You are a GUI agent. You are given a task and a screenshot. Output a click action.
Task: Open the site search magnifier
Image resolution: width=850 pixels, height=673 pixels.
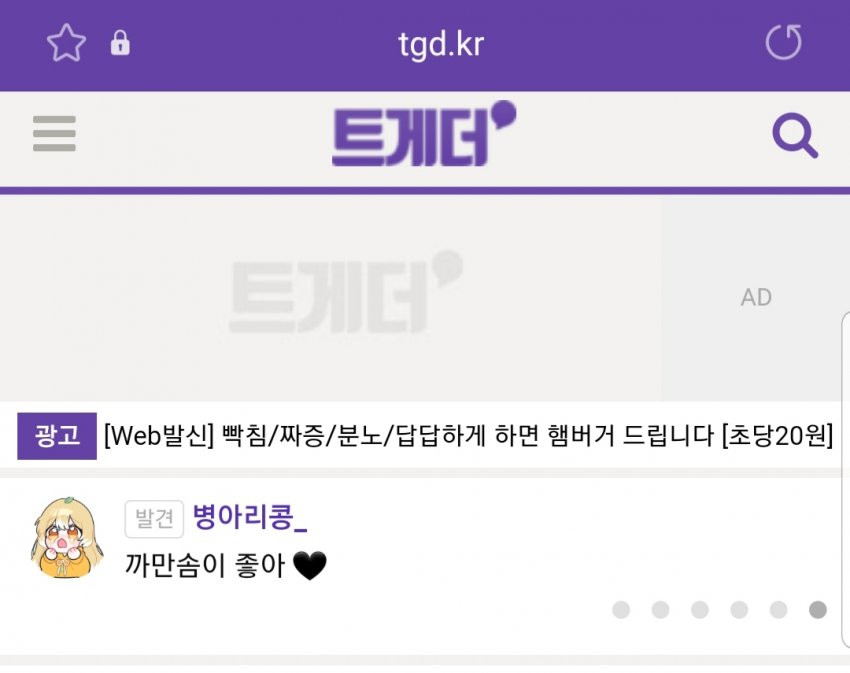(795, 136)
